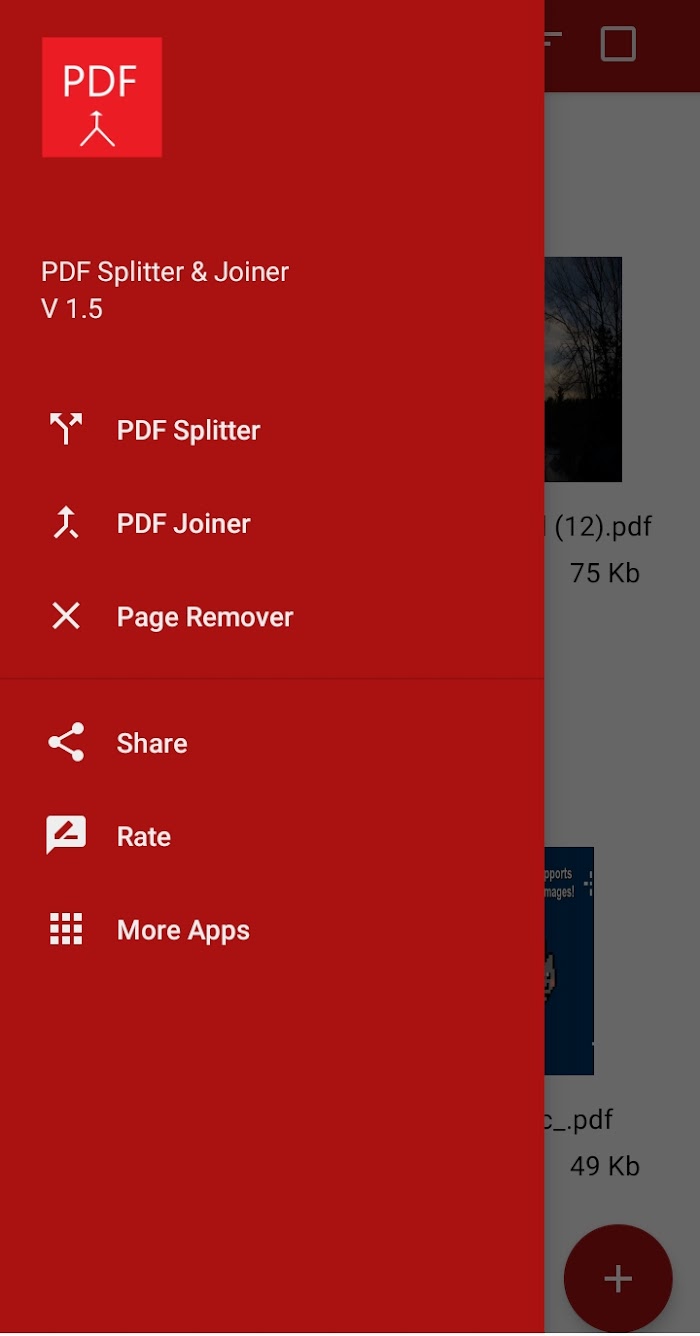
Task: Go to PDF Joiner
Action: (183, 524)
